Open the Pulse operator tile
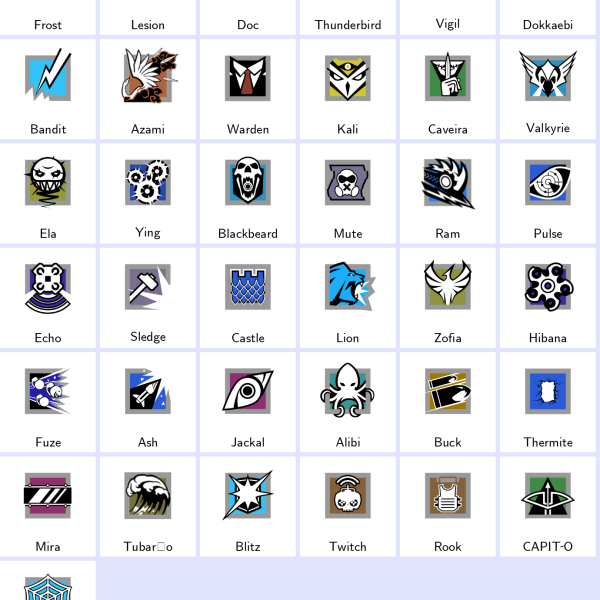Image resolution: width=600 pixels, height=600 pixels. click(548, 192)
